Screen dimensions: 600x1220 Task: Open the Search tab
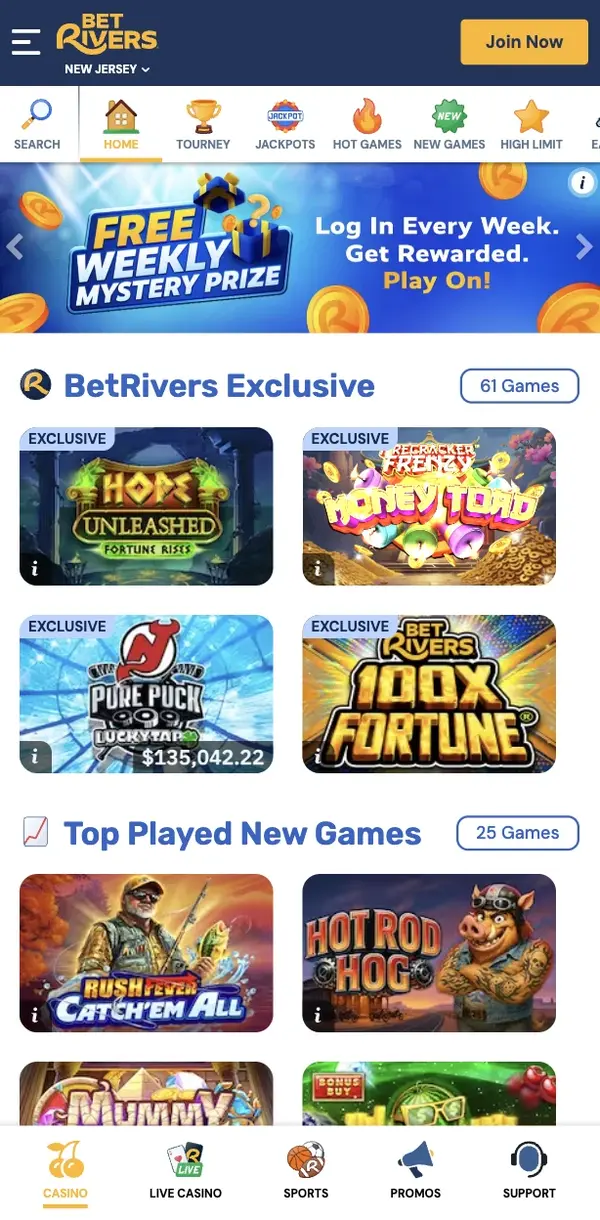[37, 124]
